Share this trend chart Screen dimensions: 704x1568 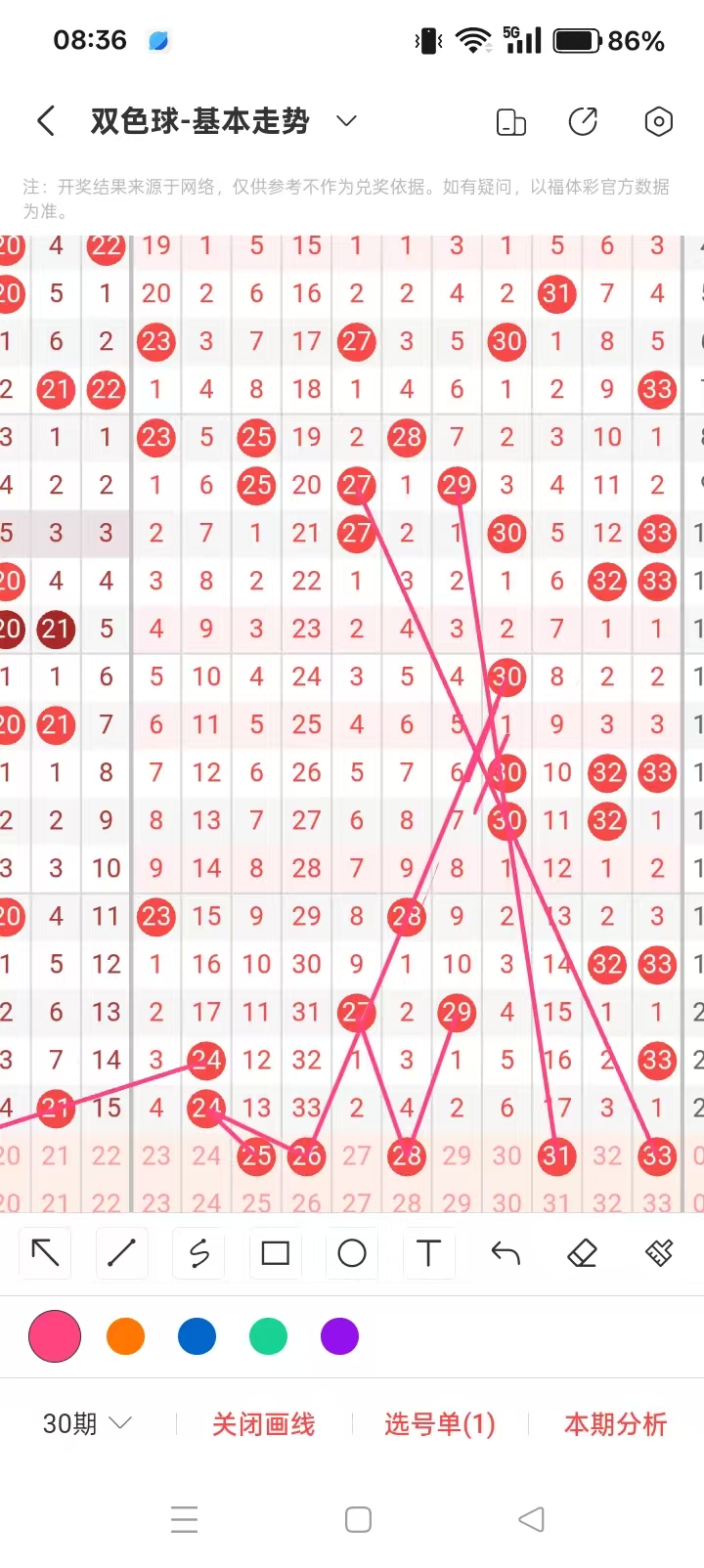(583, 122)
